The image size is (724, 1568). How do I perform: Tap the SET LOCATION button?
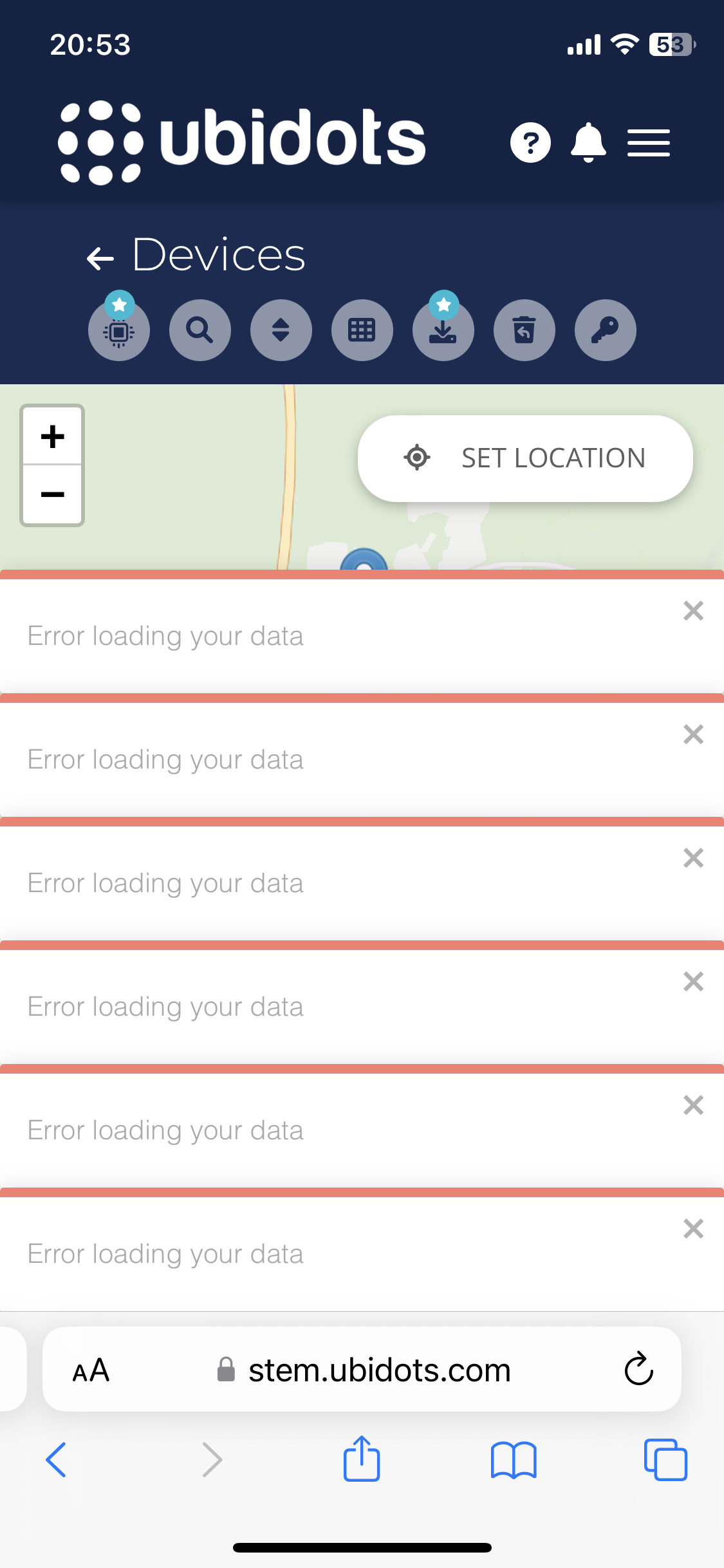coord(525,458)
